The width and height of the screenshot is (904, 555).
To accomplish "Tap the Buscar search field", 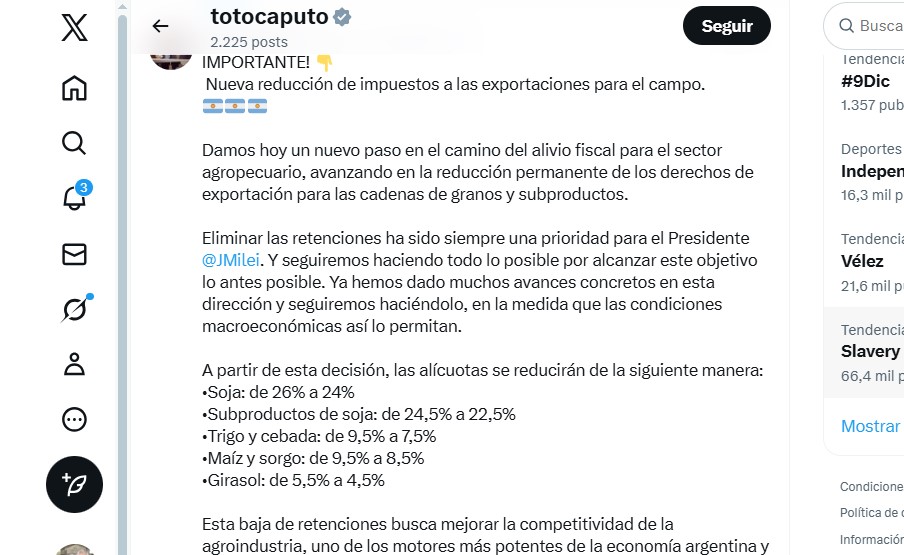I will 870,26.
